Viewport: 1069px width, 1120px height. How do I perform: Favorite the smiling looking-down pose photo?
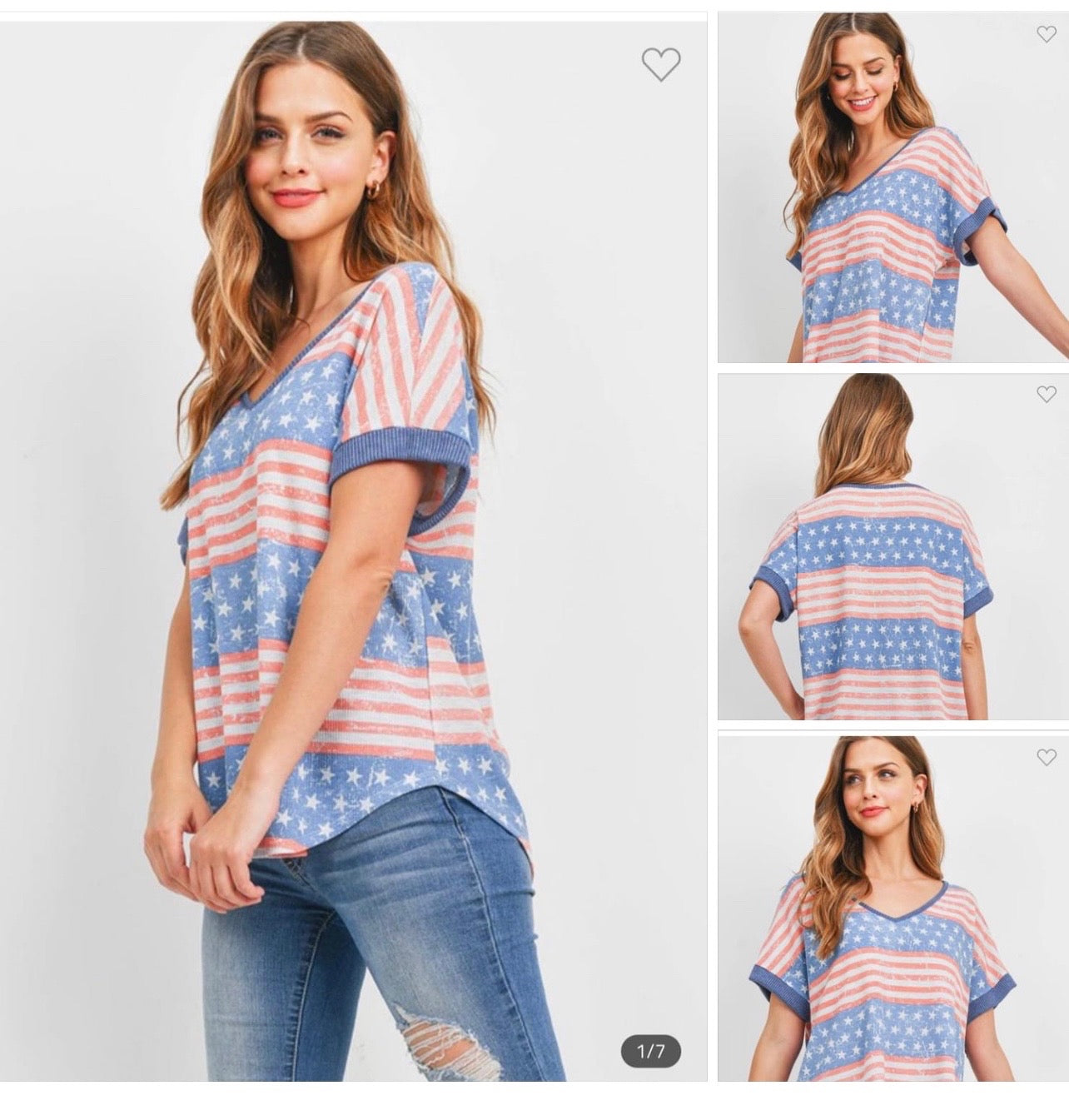click(x=1046, y=34)
